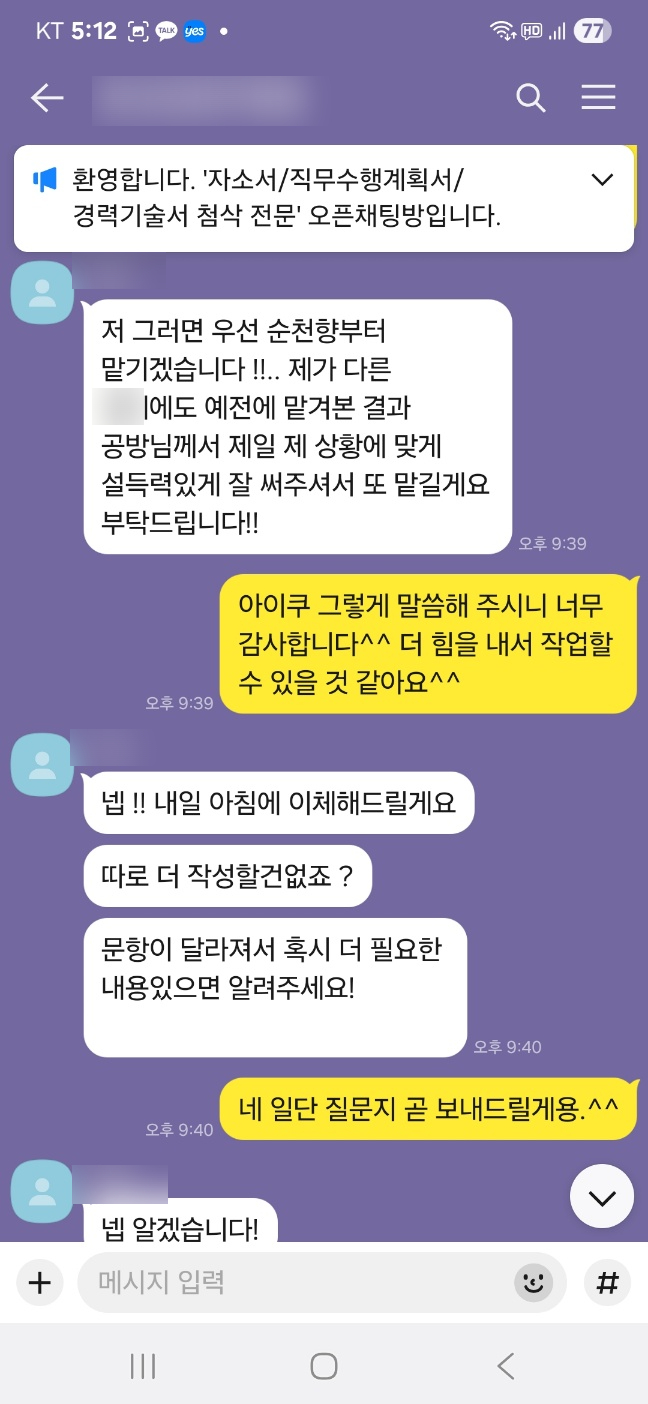Open the plus attachment menu
The height and width of the screenshot is (1404, 648).
tap(39, 1282)
